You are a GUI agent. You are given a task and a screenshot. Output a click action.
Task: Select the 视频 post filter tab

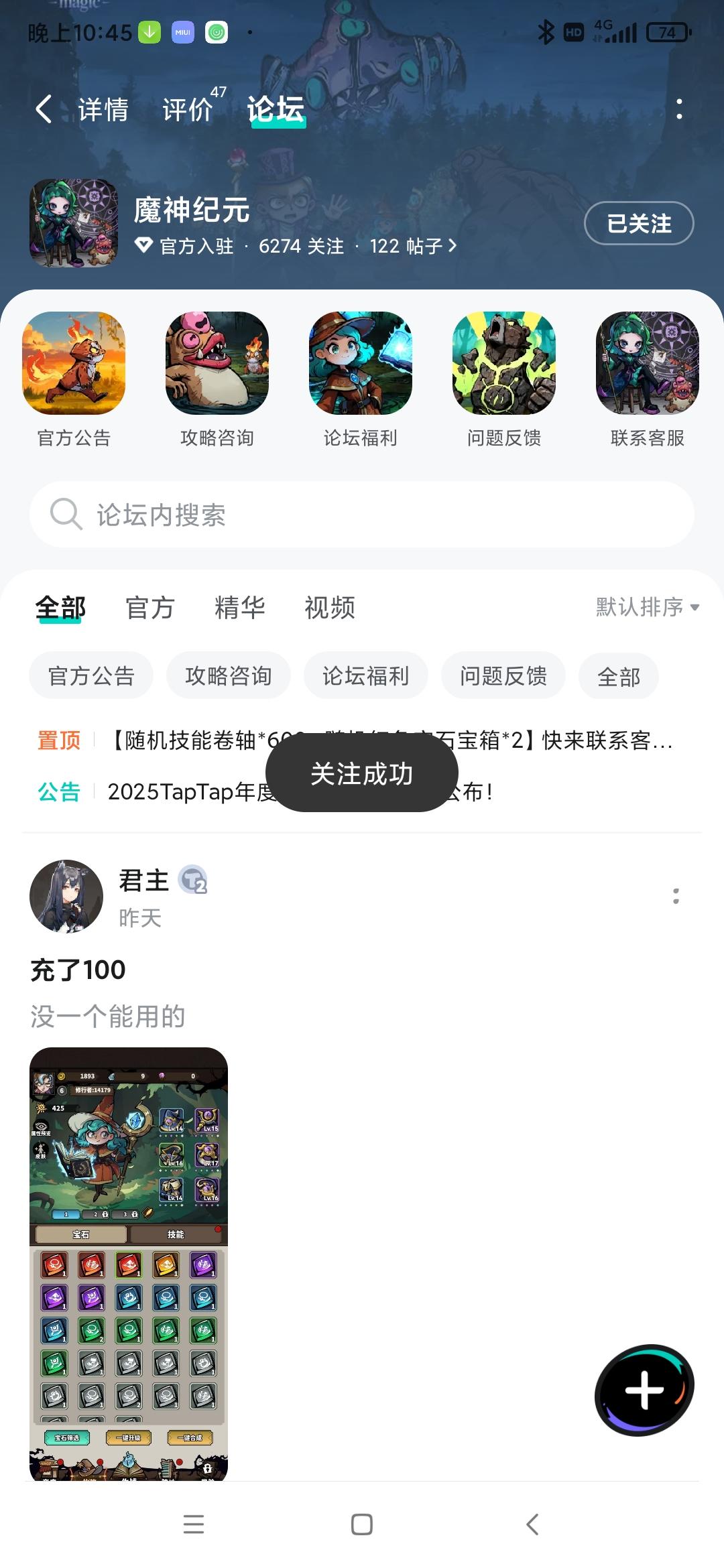(x=330, y=608)
